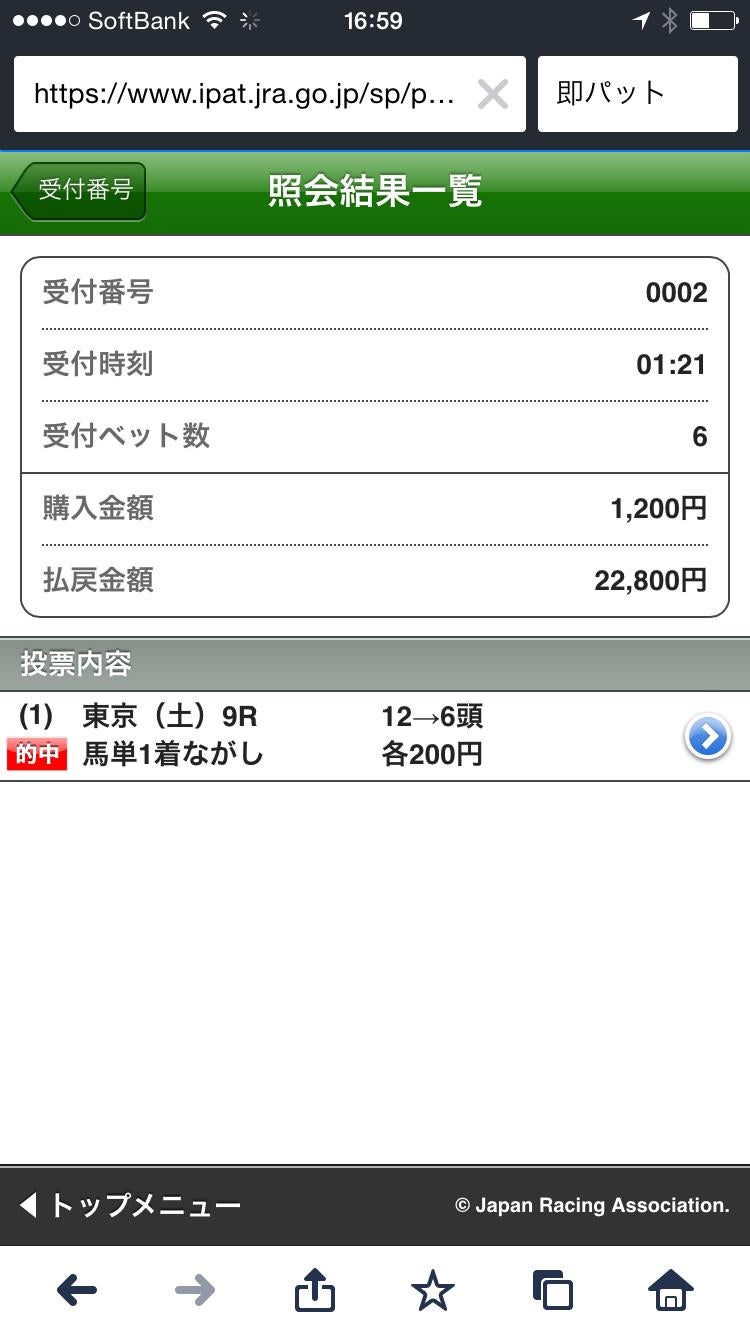The width and height of the screenshot is (750, 1334).
Task: Open the browser tabs view
Action: 552,1291
